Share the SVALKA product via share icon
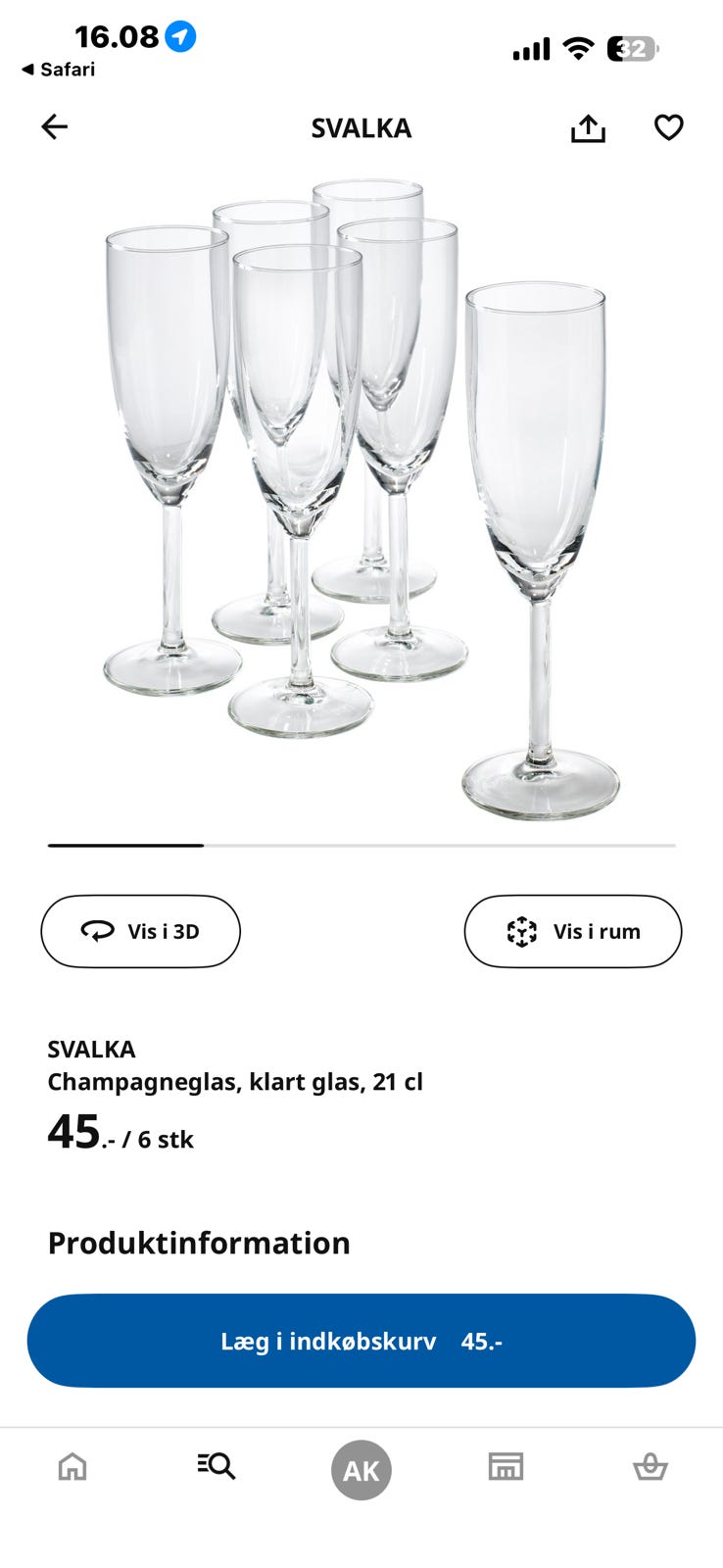Image resolution: width=723 pixels, height=1568 pixels. [587, 127]
